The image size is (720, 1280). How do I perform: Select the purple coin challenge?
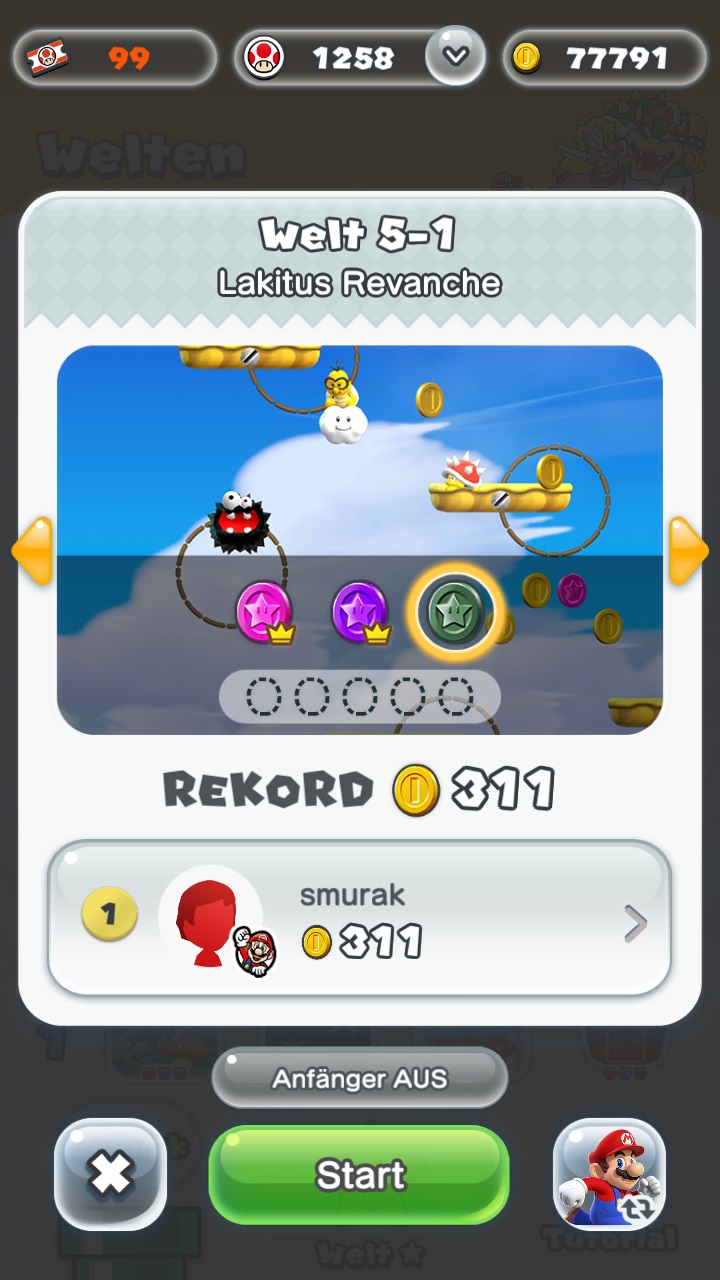coord(359,611)
